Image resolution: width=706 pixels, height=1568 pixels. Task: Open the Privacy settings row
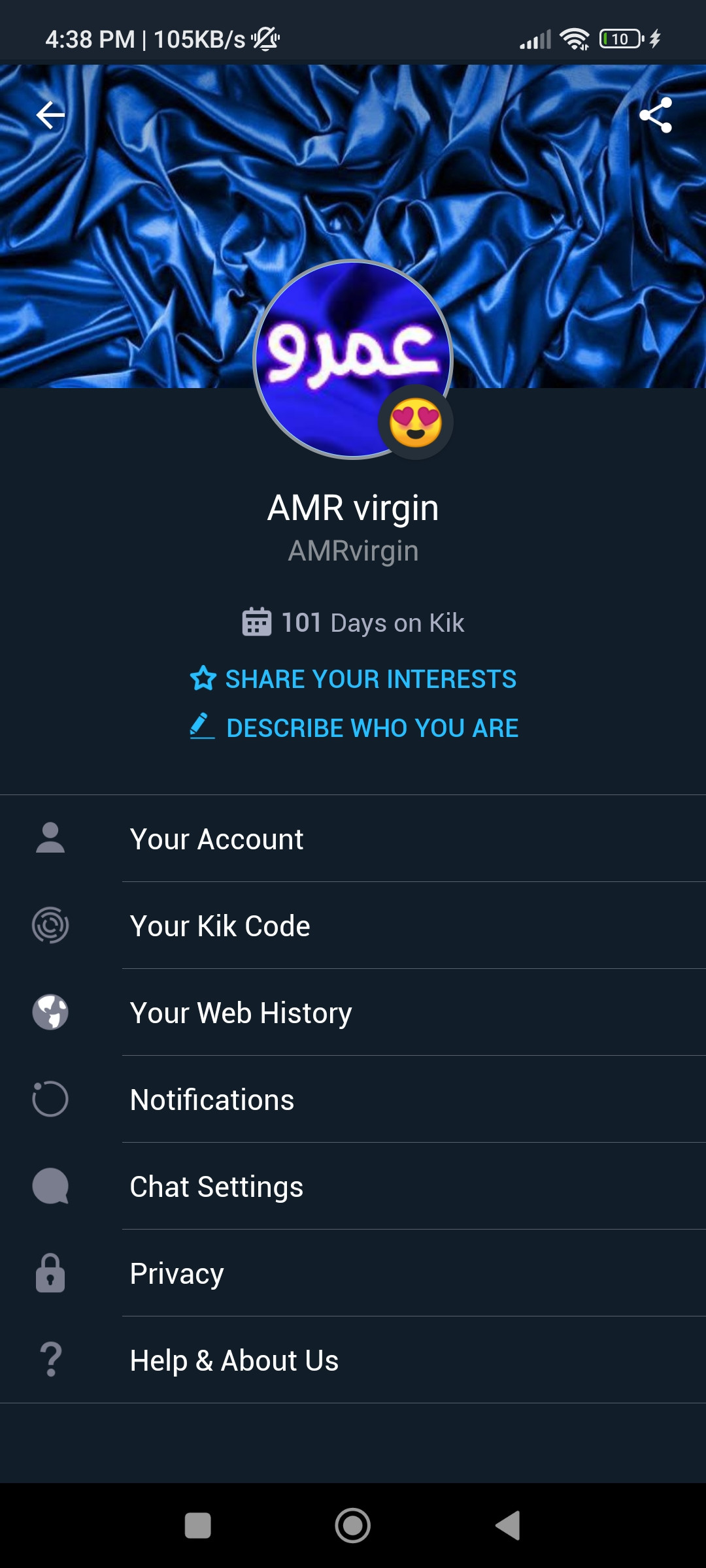point(353,1273)
